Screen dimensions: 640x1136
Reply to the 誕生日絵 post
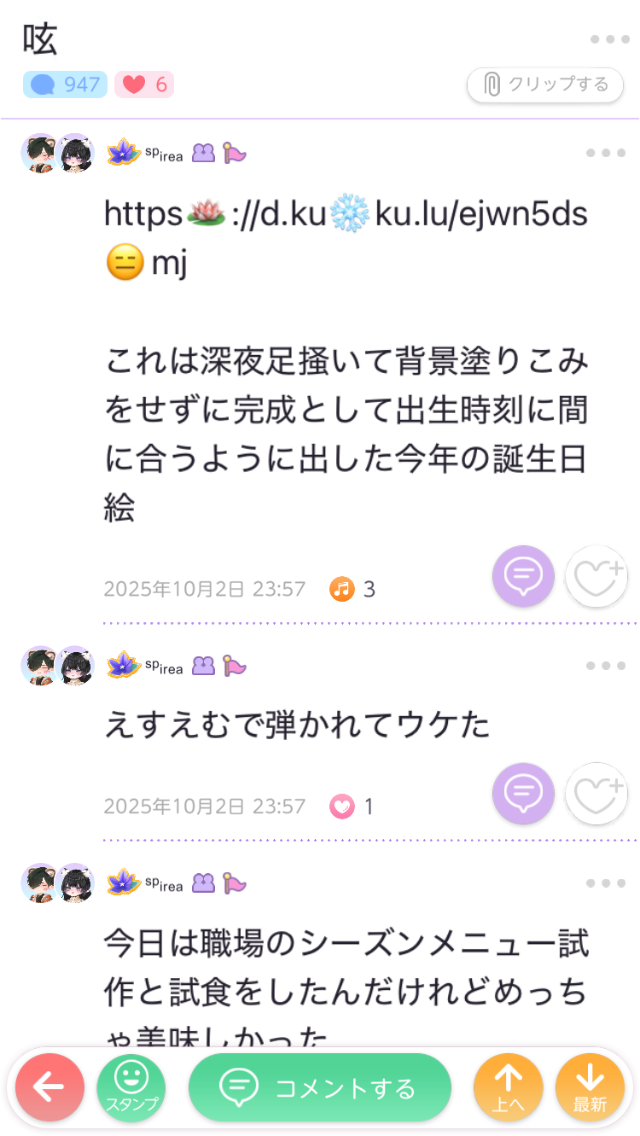click(523, 576)
